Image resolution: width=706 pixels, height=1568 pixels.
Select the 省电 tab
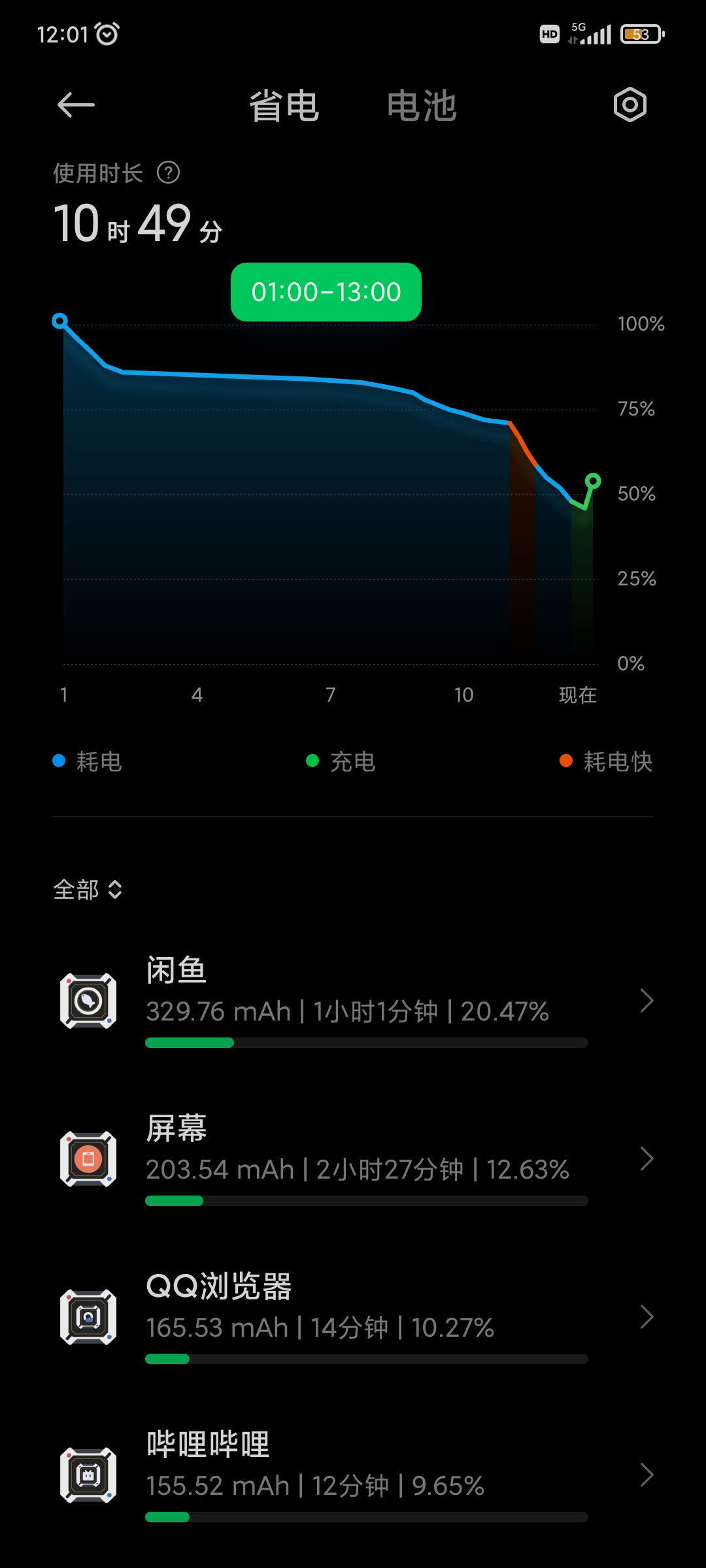click(x=284, y=106)
